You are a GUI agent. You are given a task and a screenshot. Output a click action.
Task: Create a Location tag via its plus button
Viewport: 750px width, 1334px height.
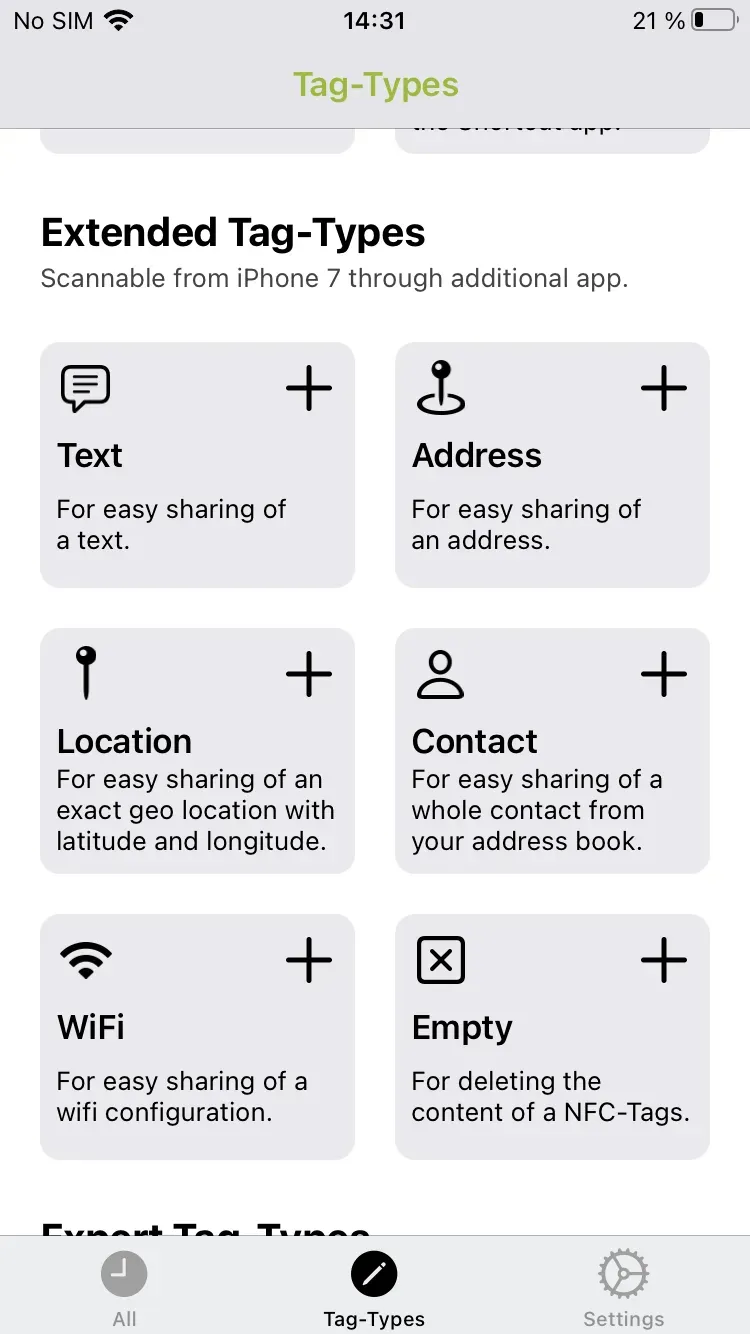309,673
